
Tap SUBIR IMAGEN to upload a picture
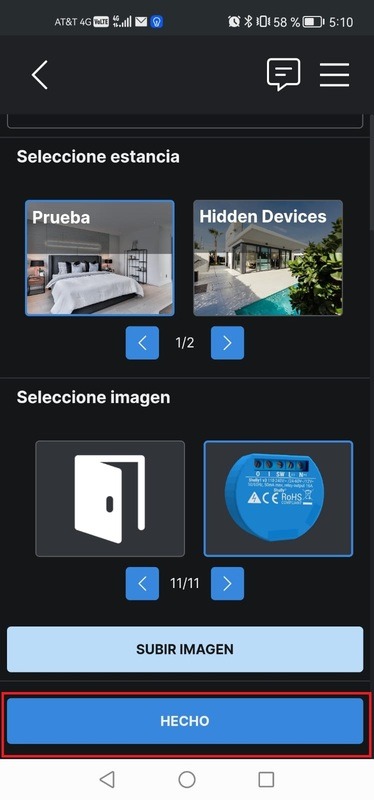pos(185,649)
